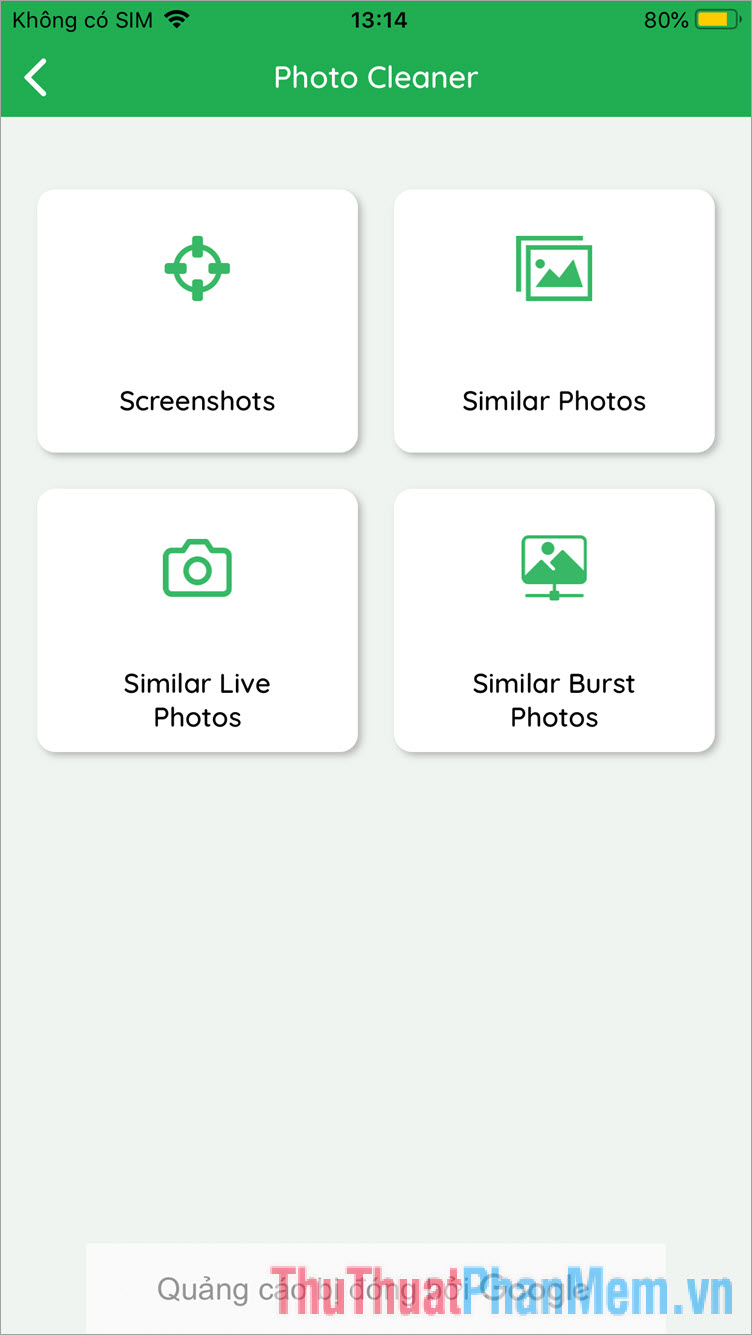
Task: Open the Screenshots cleaning card
Action: [197, 320]
